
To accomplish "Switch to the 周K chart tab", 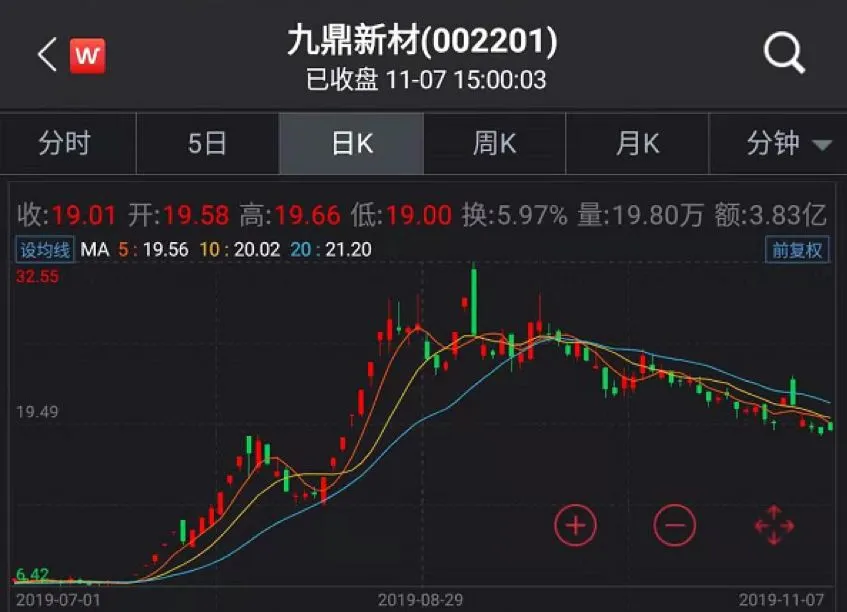I will click(x=494, y=144).
